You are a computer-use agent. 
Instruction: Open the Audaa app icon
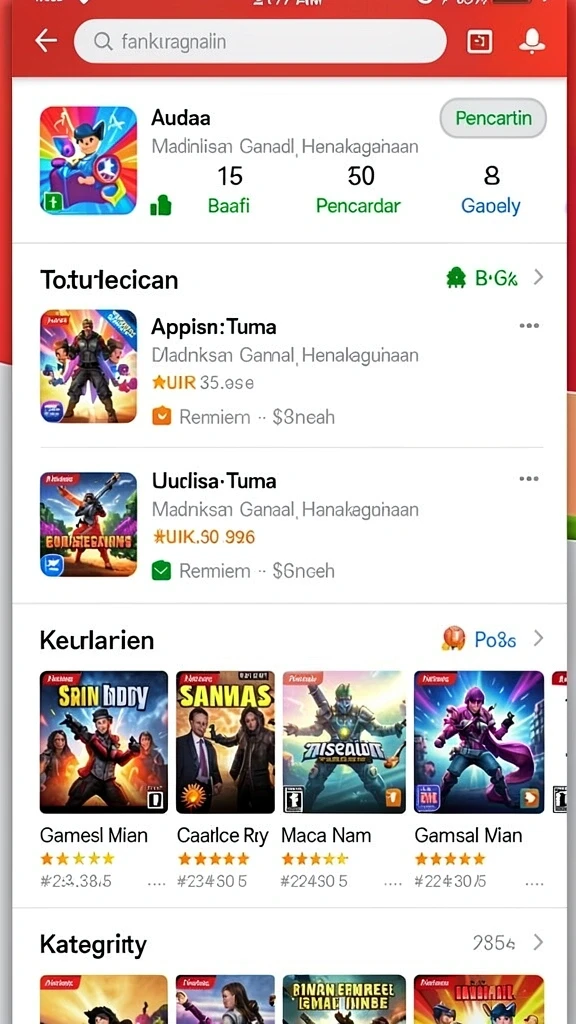tap(88, 161)
